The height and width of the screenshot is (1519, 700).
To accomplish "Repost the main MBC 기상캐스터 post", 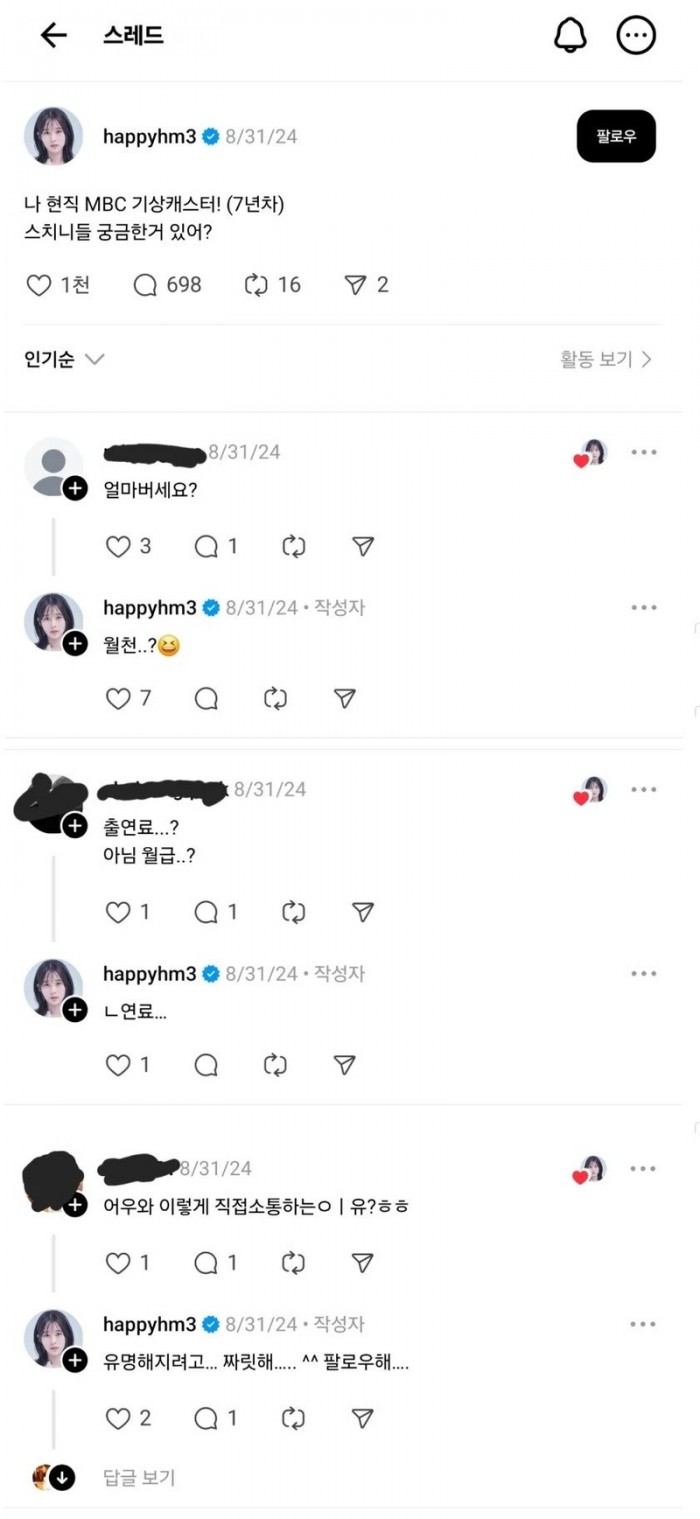I will click(257, 285).
